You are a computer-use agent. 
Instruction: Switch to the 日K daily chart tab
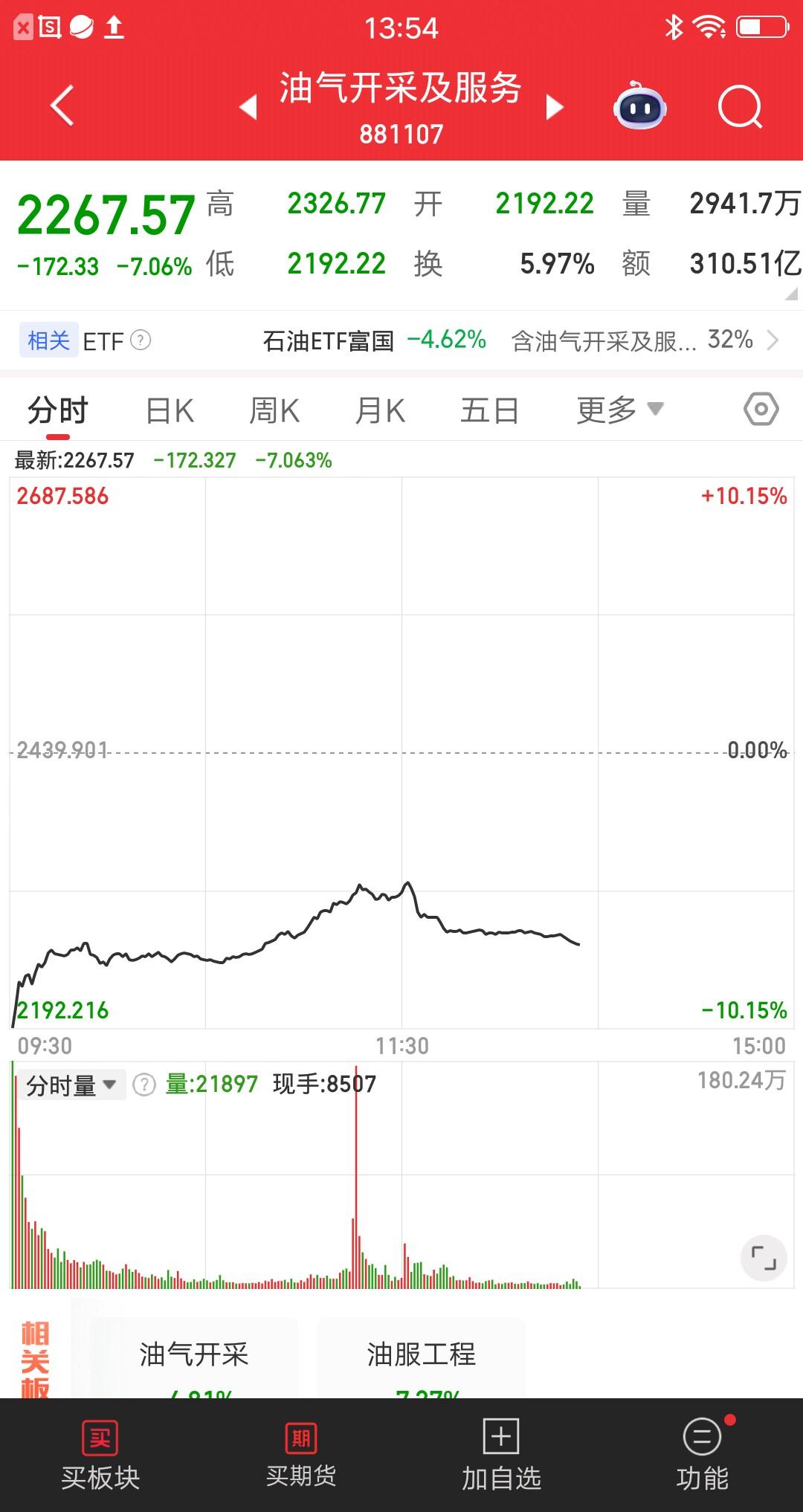pos(170,408)
